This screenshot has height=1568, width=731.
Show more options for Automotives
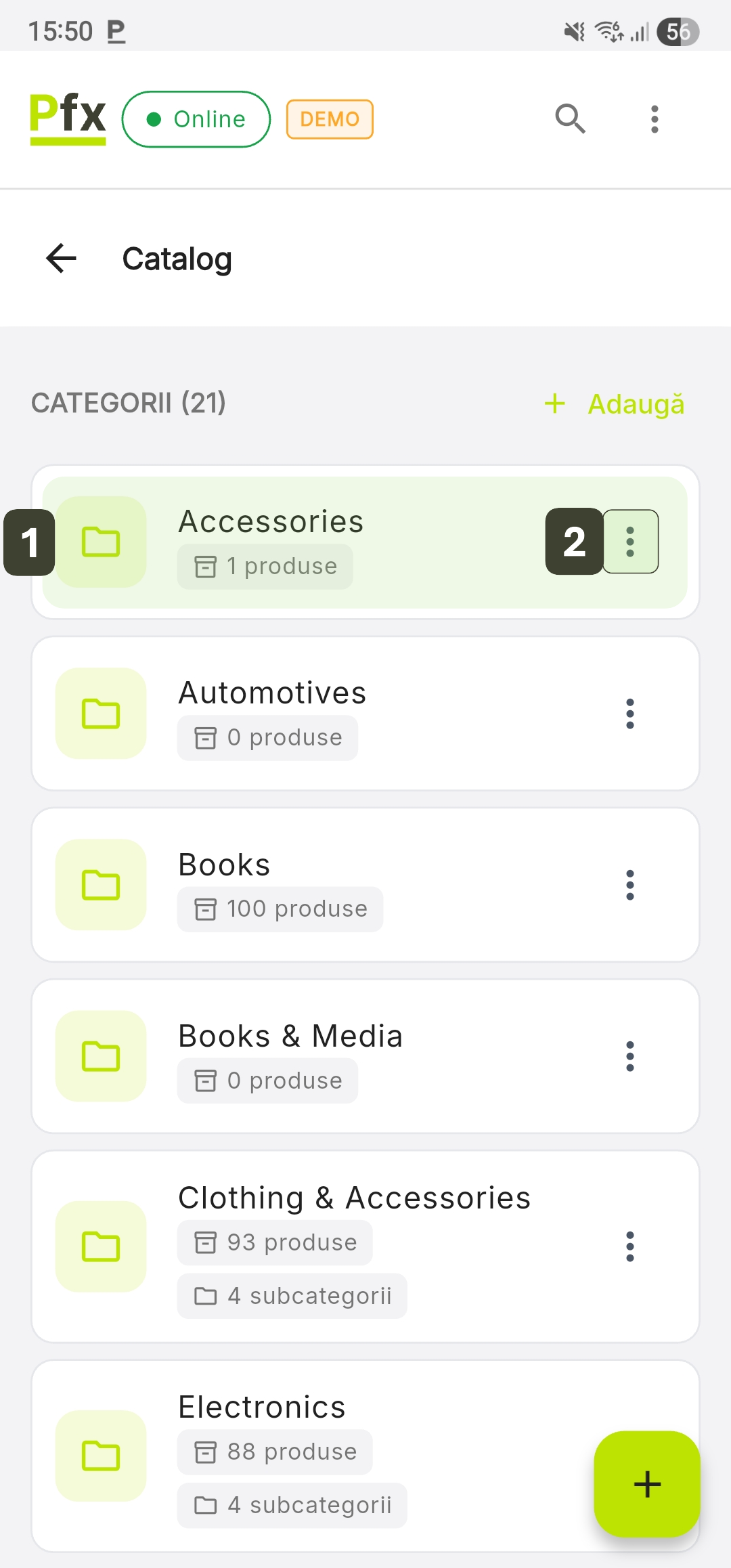(630, 714)
